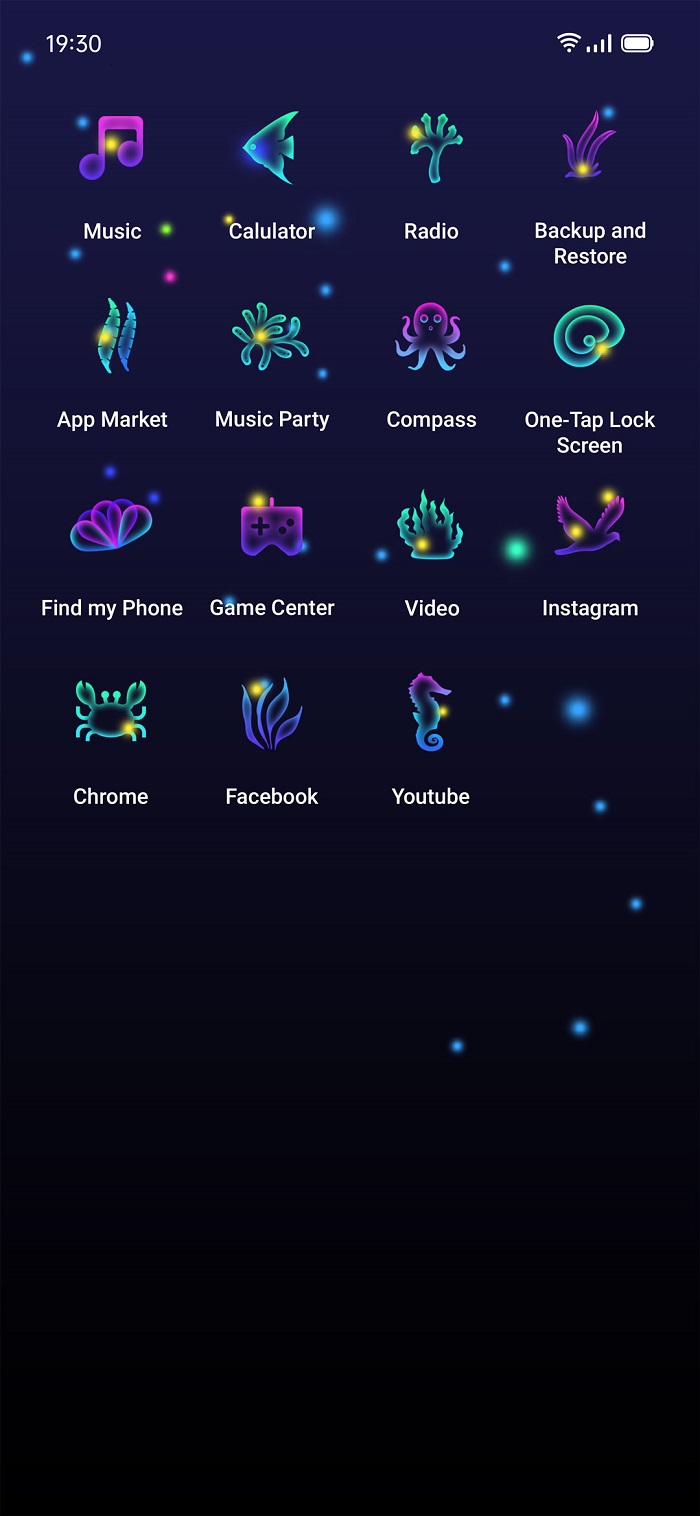Launch the Calulator app
This screenshot has height=1516, width=700.
pyautogui.click(x=271, y=149)
